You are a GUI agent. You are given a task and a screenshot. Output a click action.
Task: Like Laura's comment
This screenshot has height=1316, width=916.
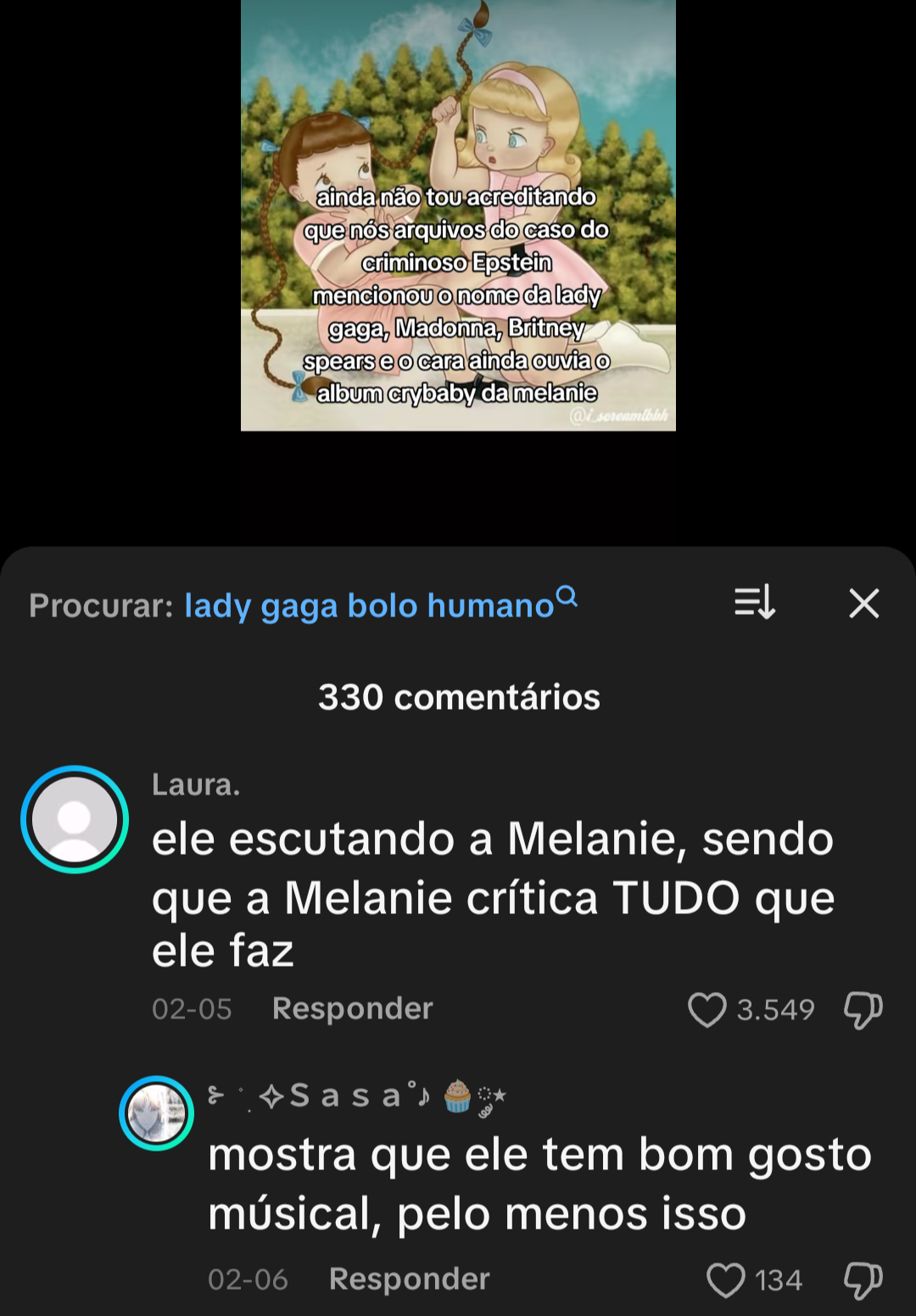point(707,1009)
